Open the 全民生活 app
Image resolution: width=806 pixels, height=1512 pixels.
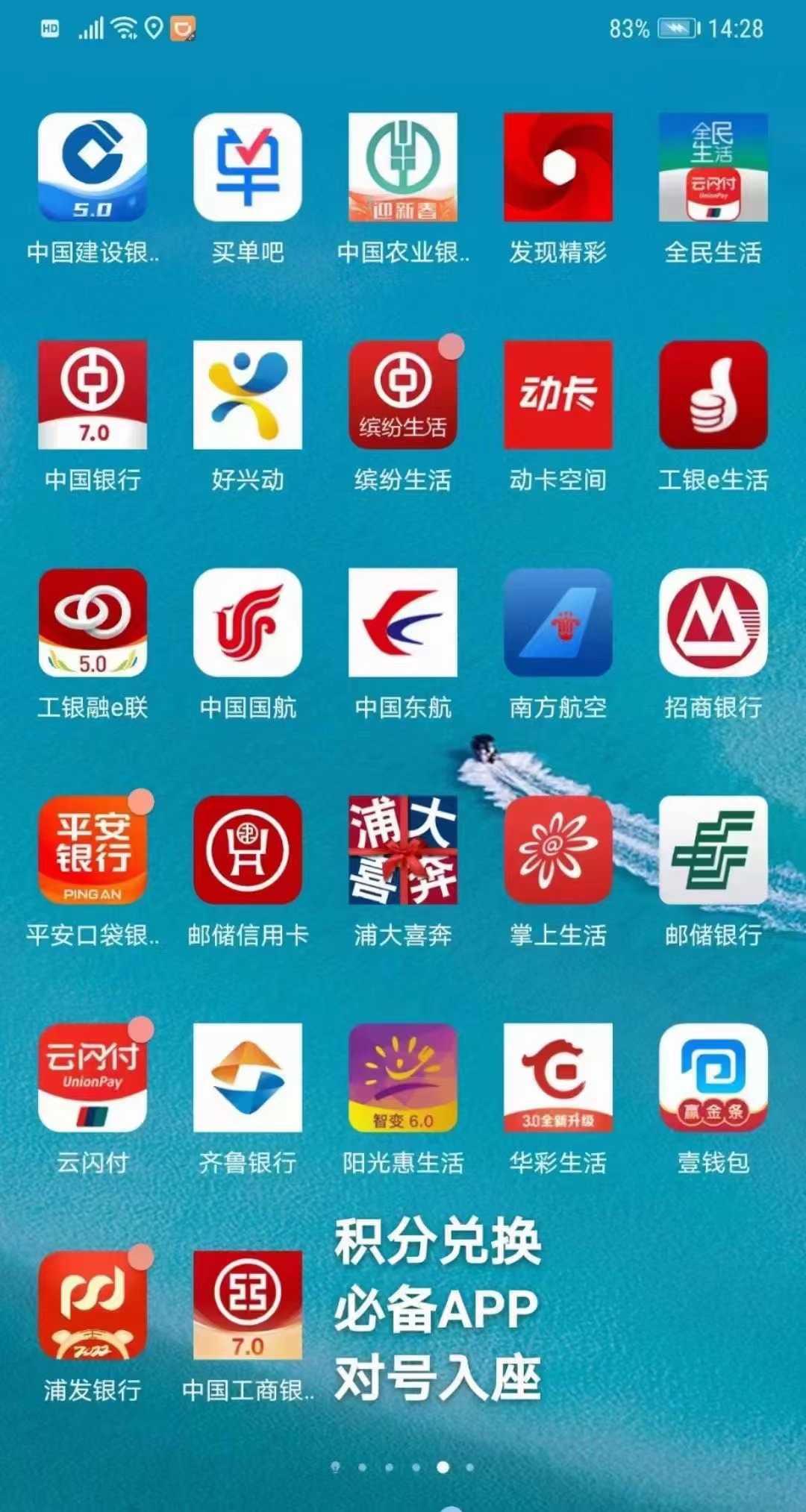point(713,167)
